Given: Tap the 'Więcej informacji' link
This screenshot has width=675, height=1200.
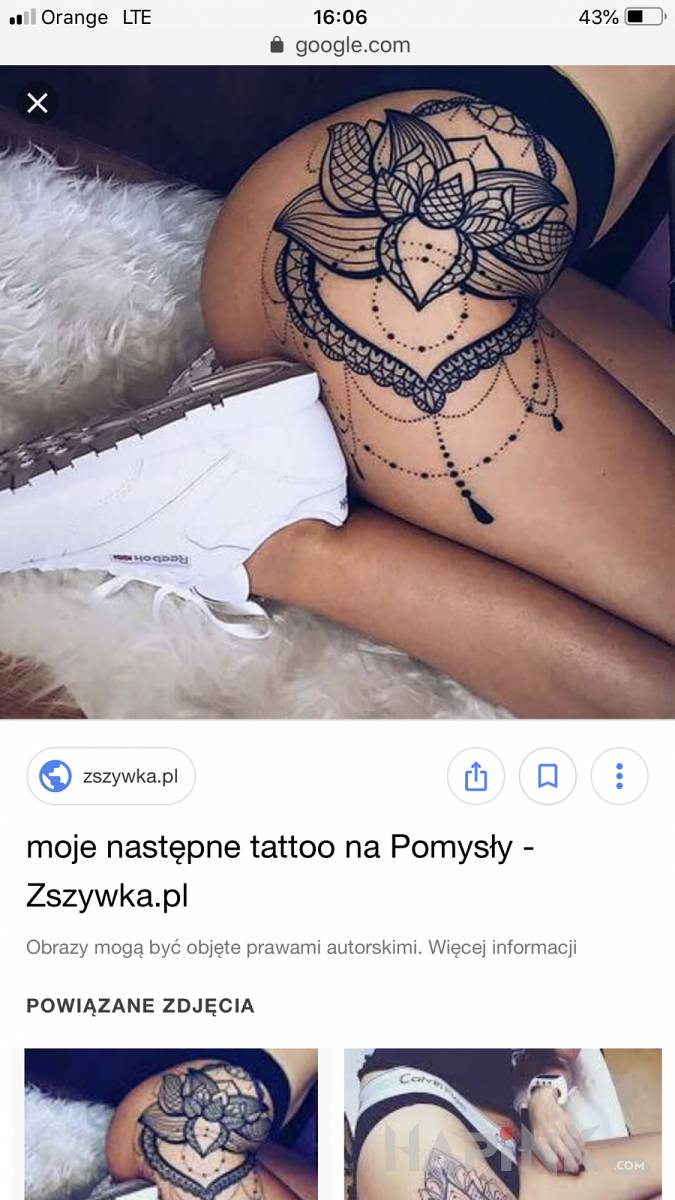Looking at the screenshot, I should [x=503, y=947].
